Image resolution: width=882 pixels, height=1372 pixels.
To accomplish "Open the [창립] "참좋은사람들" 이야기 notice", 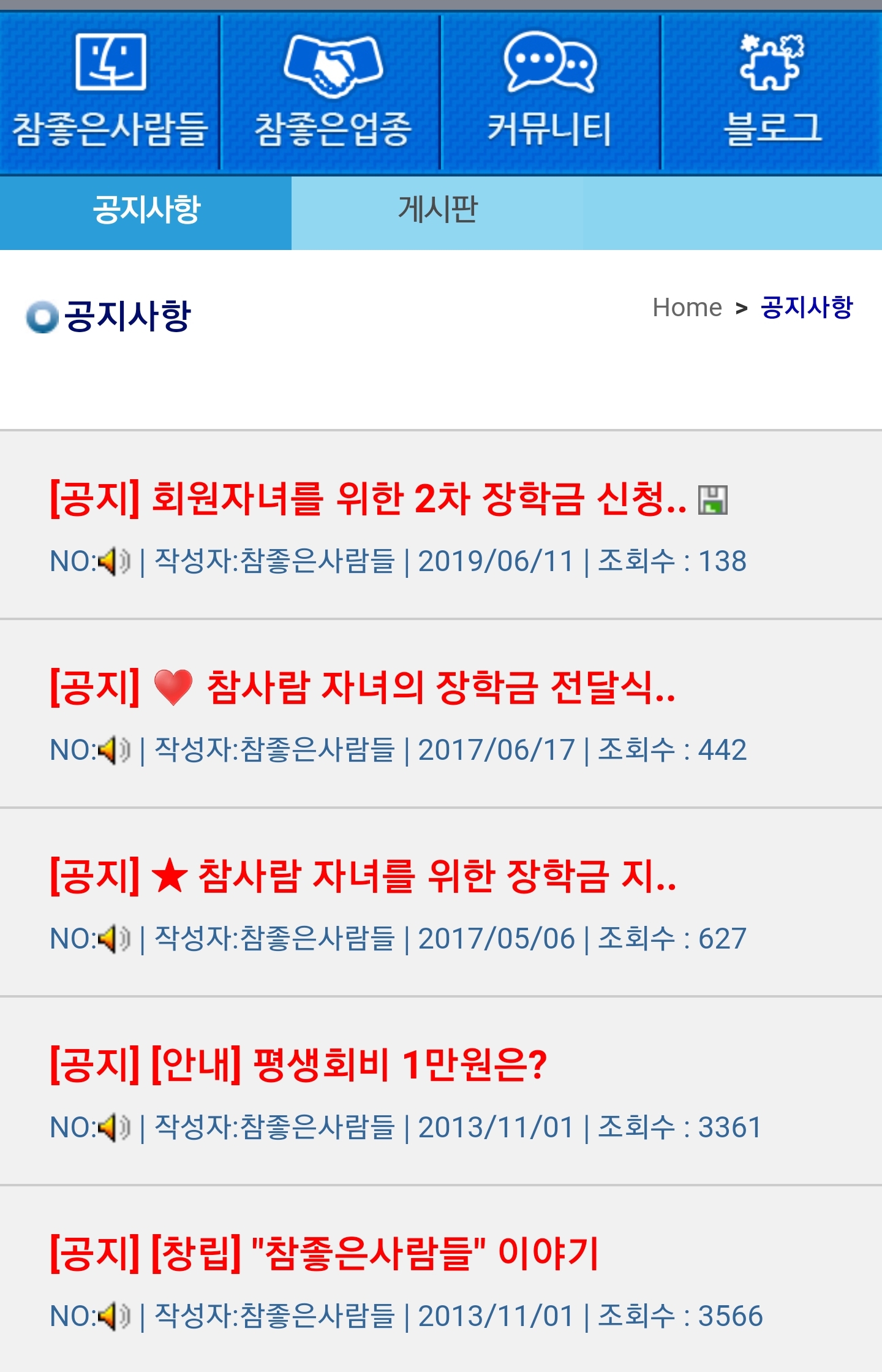I will click(x=323, y=1253).
